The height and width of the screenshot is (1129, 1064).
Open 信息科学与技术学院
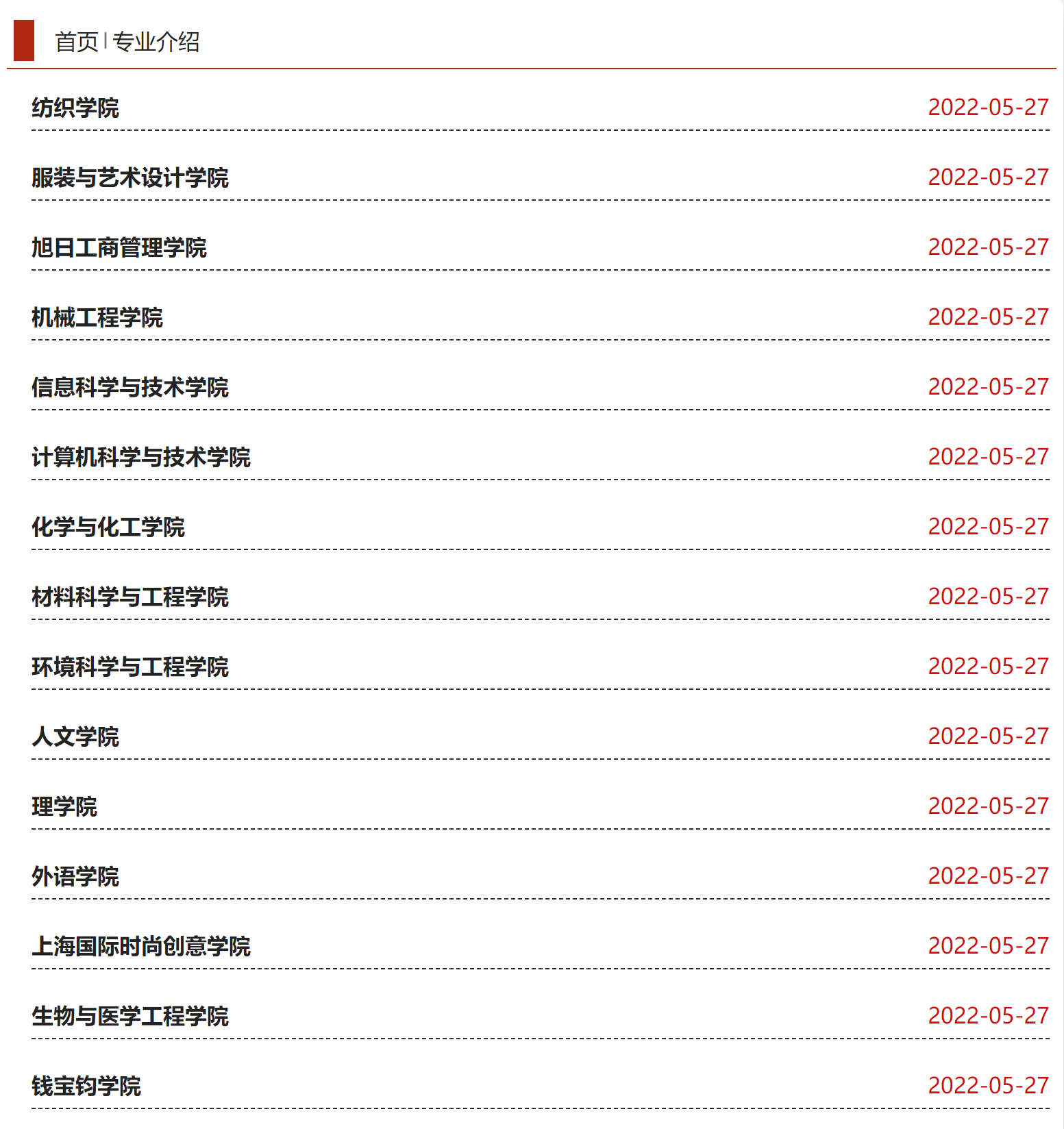coord(130,388)
